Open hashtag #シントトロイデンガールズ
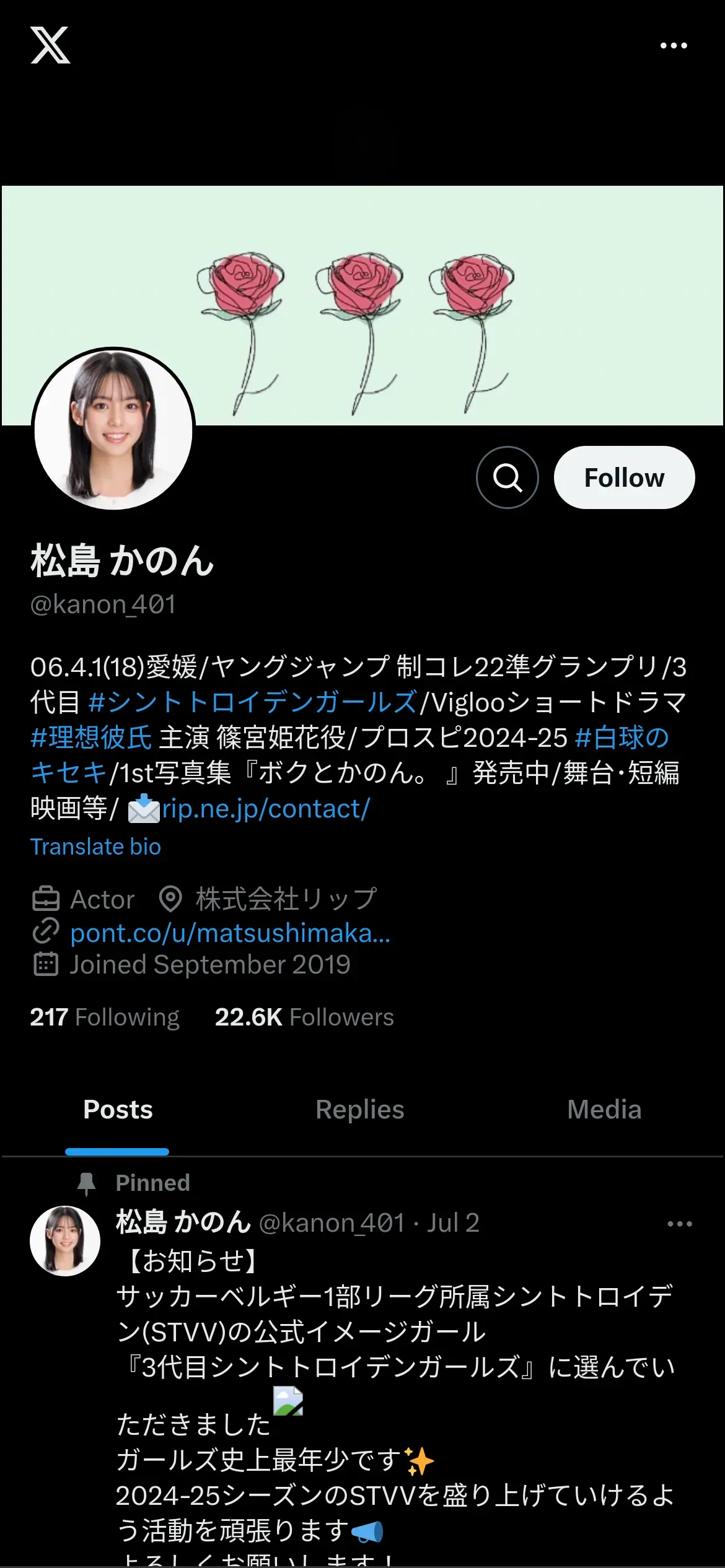The height and width of the screenshot is (1568, 725). pyautogui.click(x=252, y=702)
